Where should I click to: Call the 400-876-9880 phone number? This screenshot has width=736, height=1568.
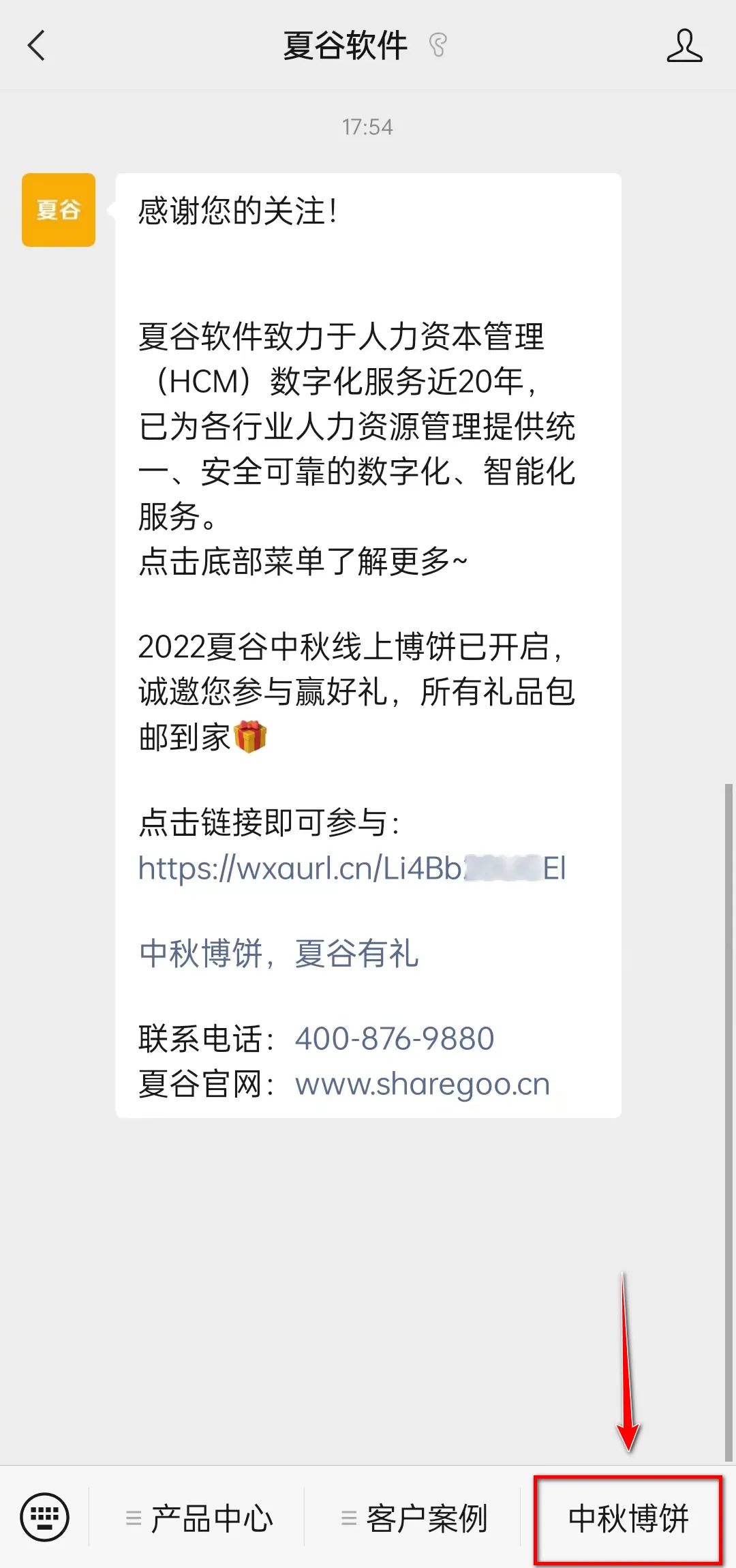pos(394,1039)
